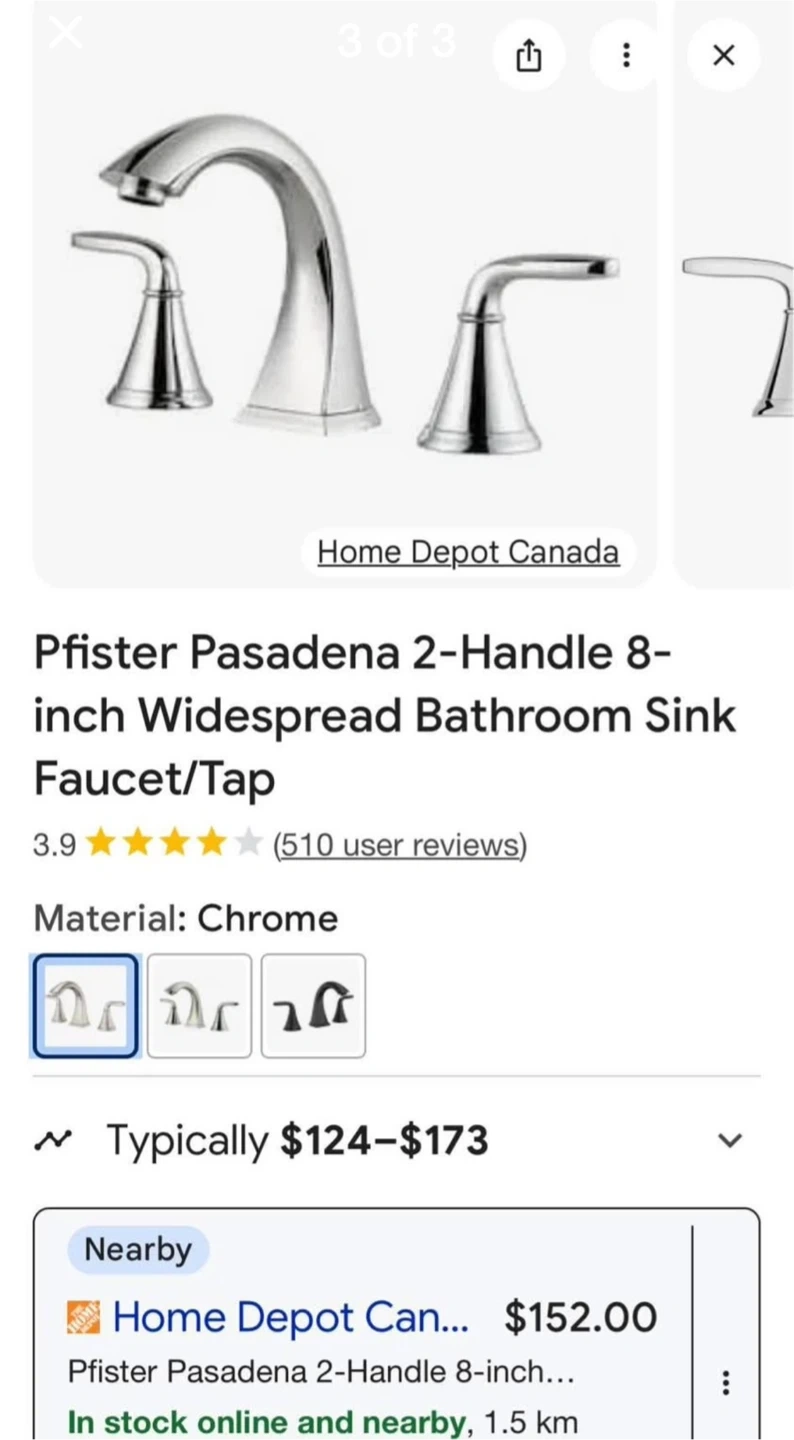Open more options for the Home Depot offer
Screen dimensions: 794x1440
(x=726, y=1383)
